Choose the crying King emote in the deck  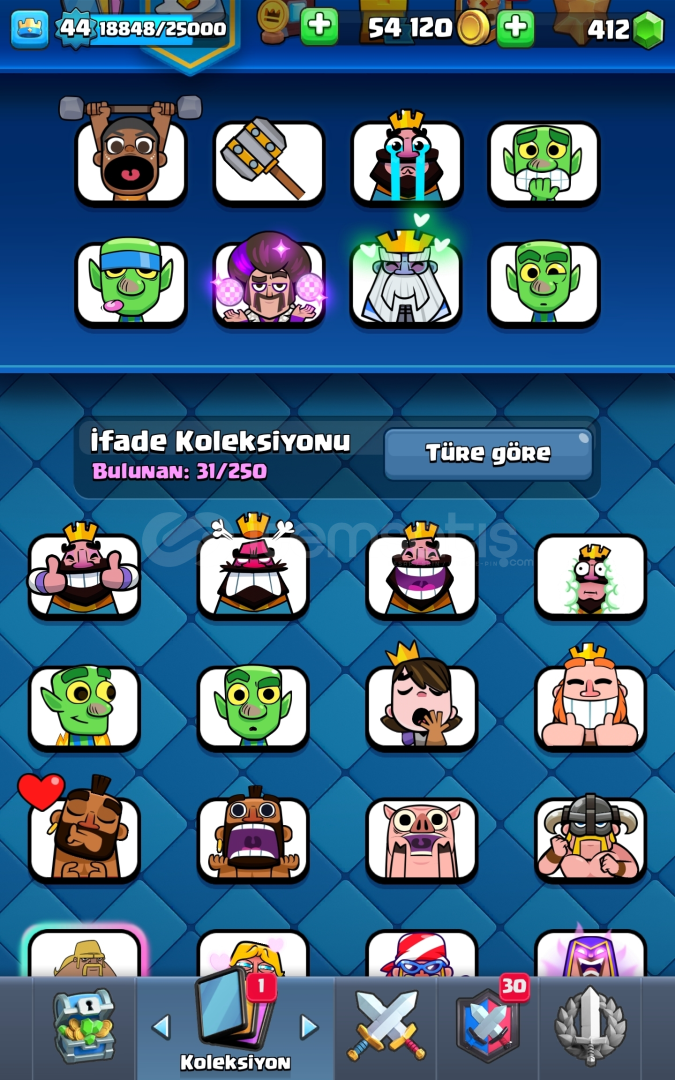coord(407,161)
